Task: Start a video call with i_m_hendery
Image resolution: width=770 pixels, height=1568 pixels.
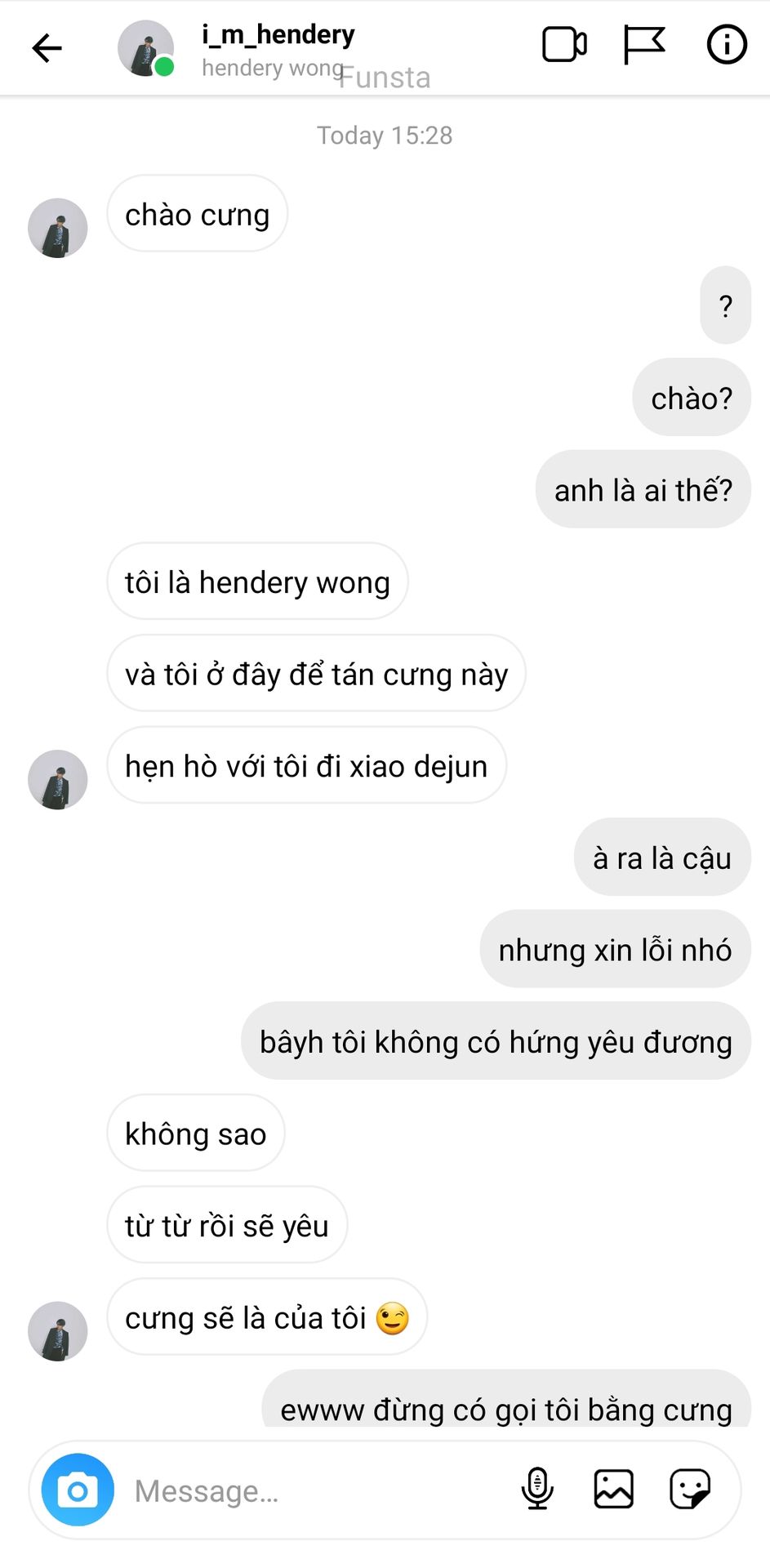Action: (564, 45)
